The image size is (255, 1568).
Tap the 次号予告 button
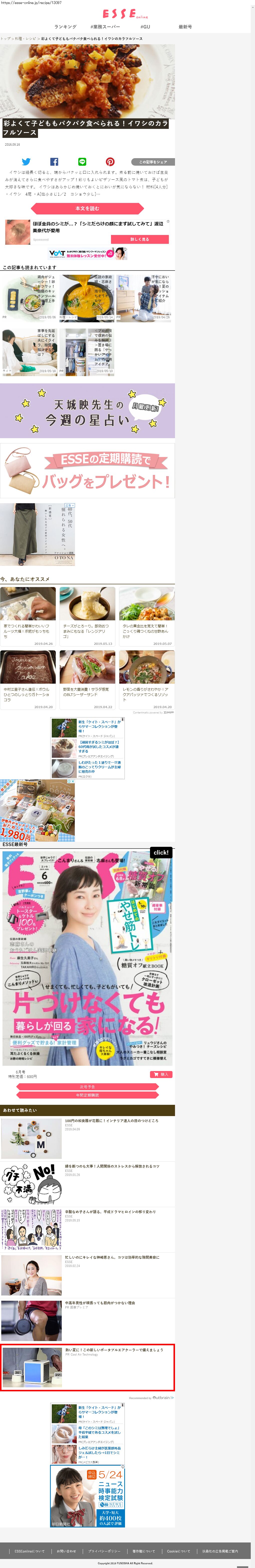tap(87, 1087)
